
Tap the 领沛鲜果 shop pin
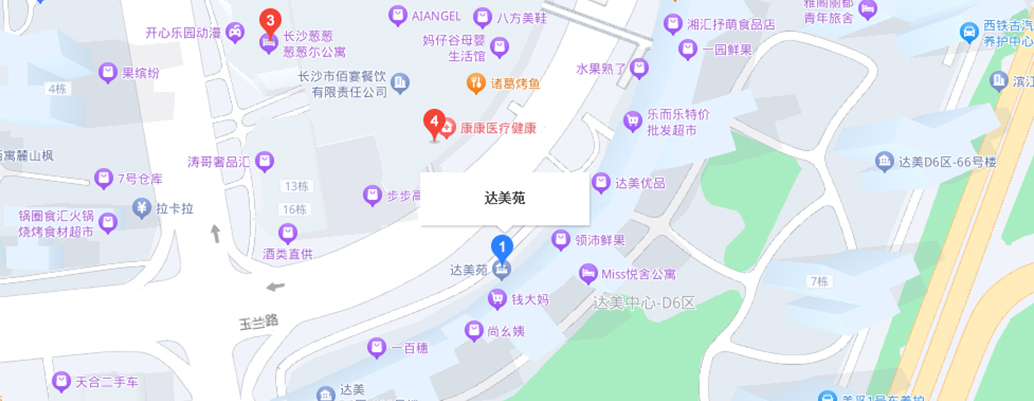560,240
